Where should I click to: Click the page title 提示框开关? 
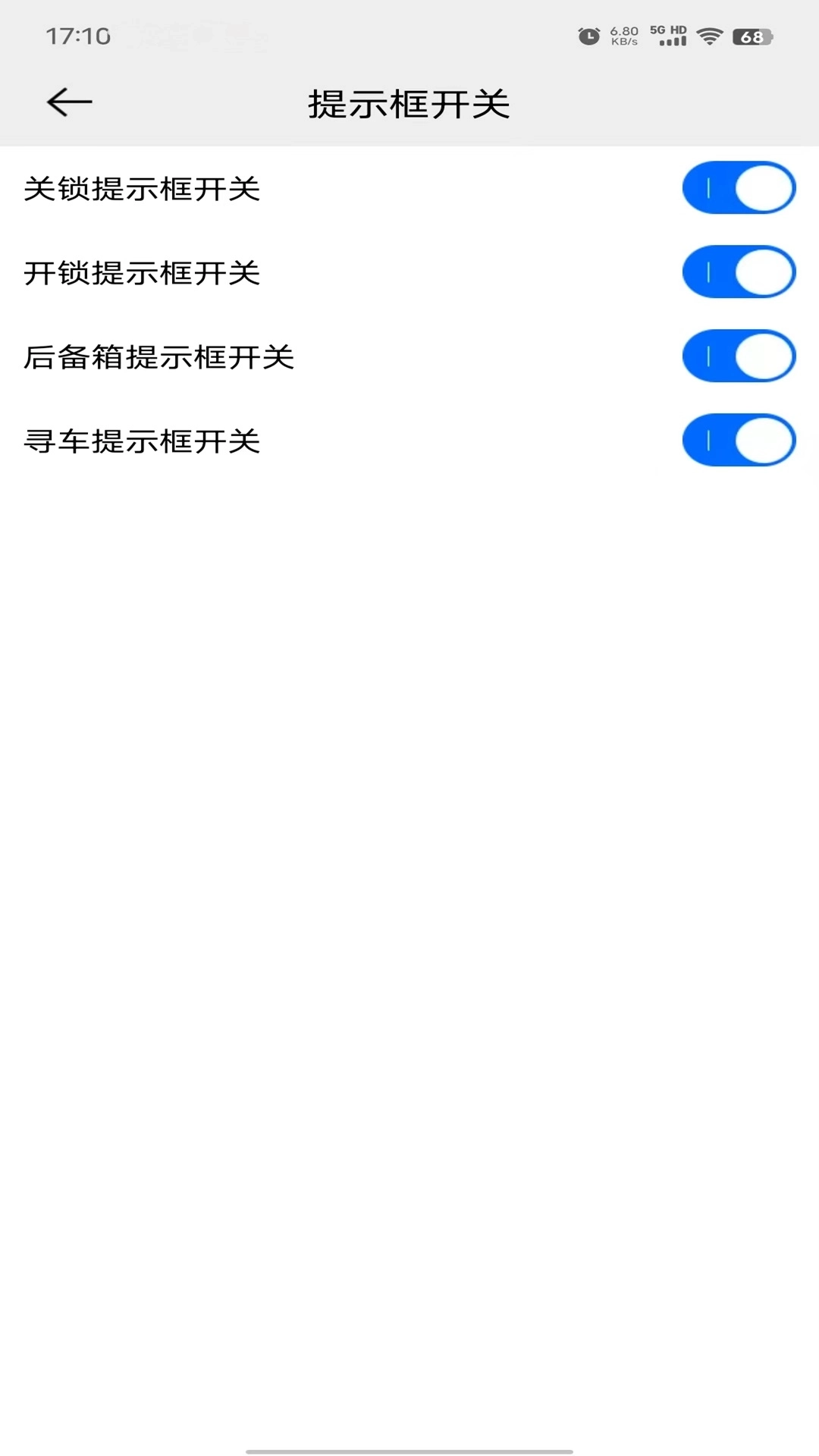[x=409, y=105]
